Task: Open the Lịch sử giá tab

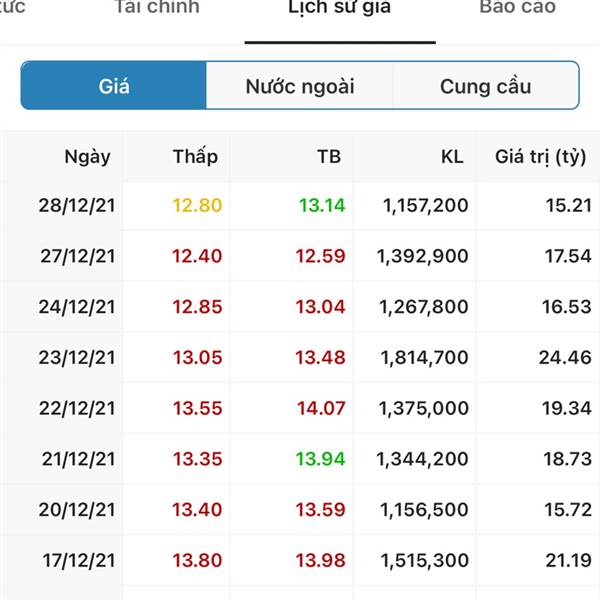Action: point(339,9)
